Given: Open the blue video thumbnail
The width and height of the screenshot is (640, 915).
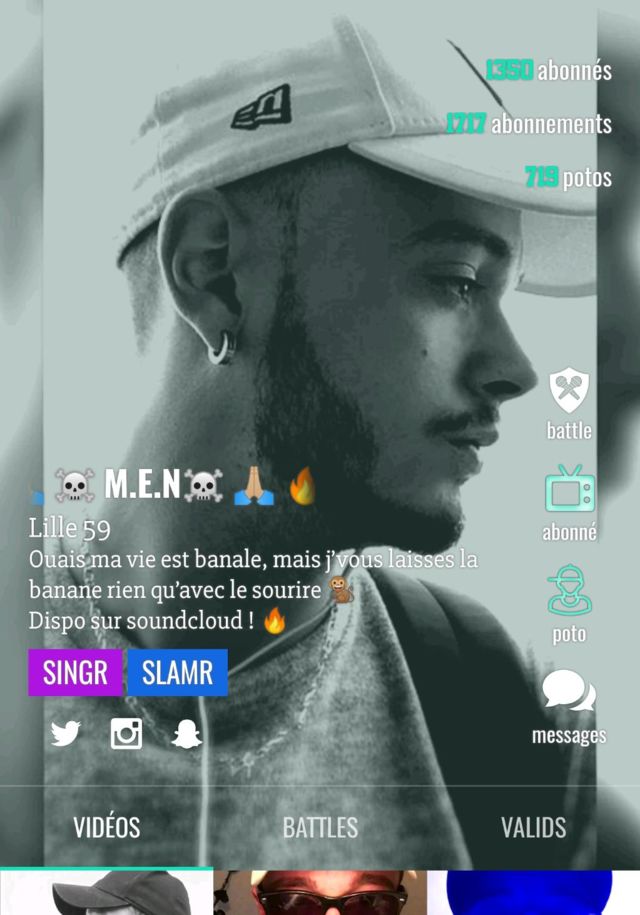Looking at the screenshot, I should tap(533, 893).
